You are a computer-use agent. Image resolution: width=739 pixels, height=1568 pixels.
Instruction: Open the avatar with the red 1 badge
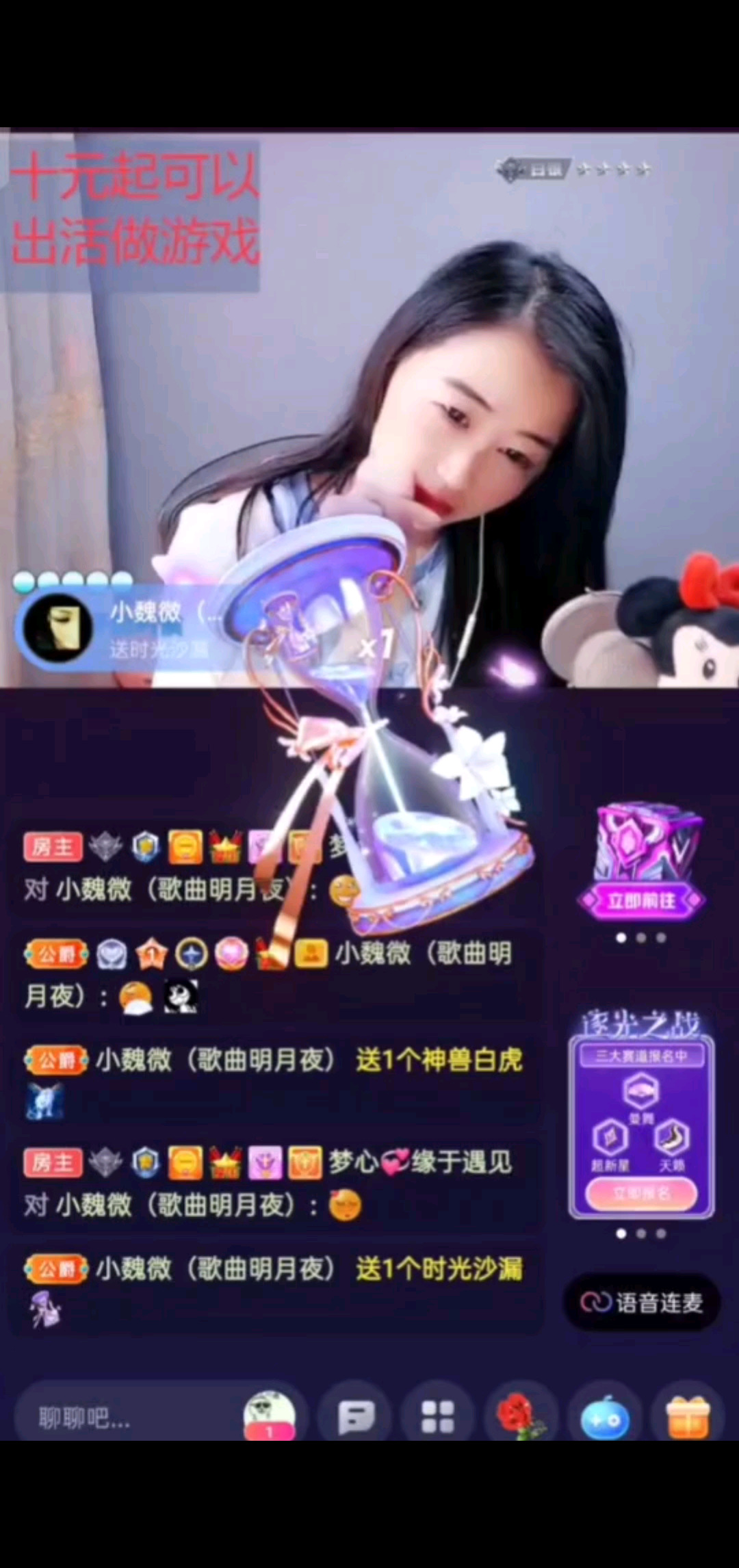tap(270, 1415)
